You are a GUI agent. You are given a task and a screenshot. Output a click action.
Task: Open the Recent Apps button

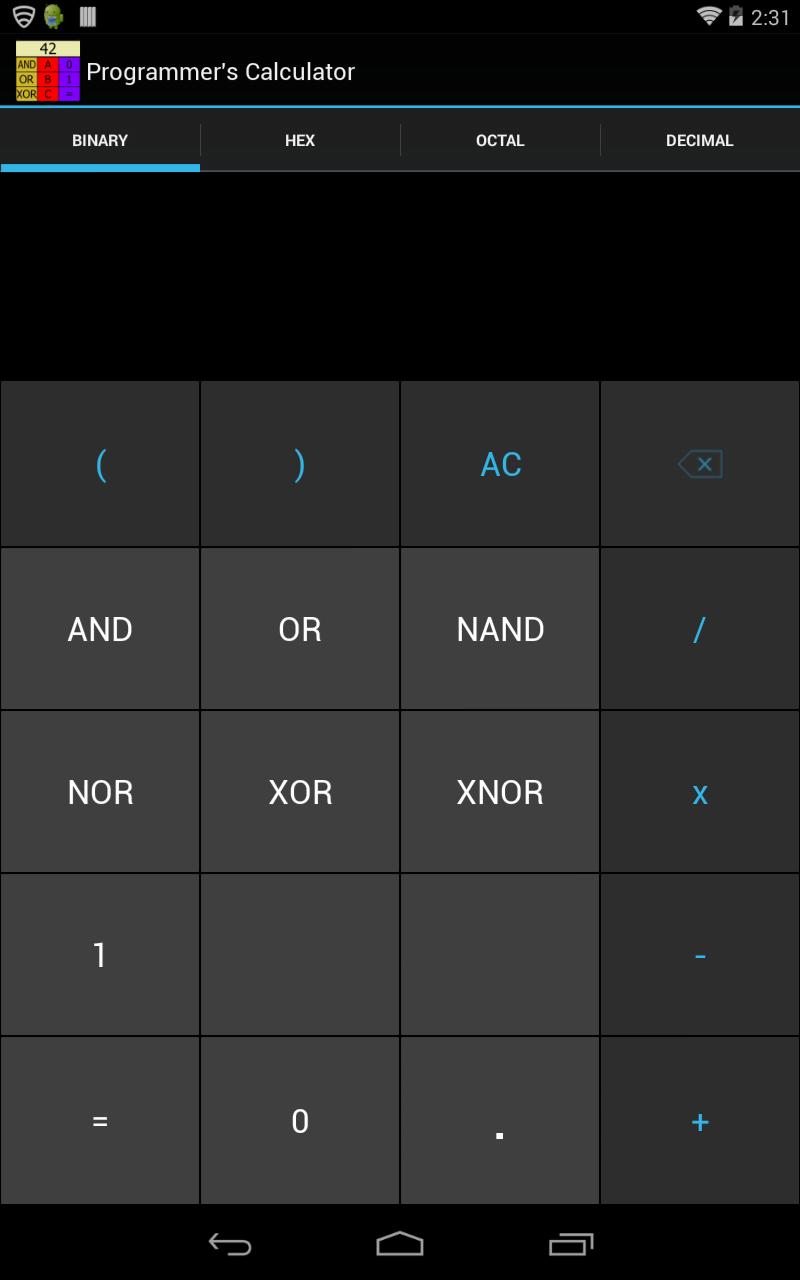coord(570,1243)
